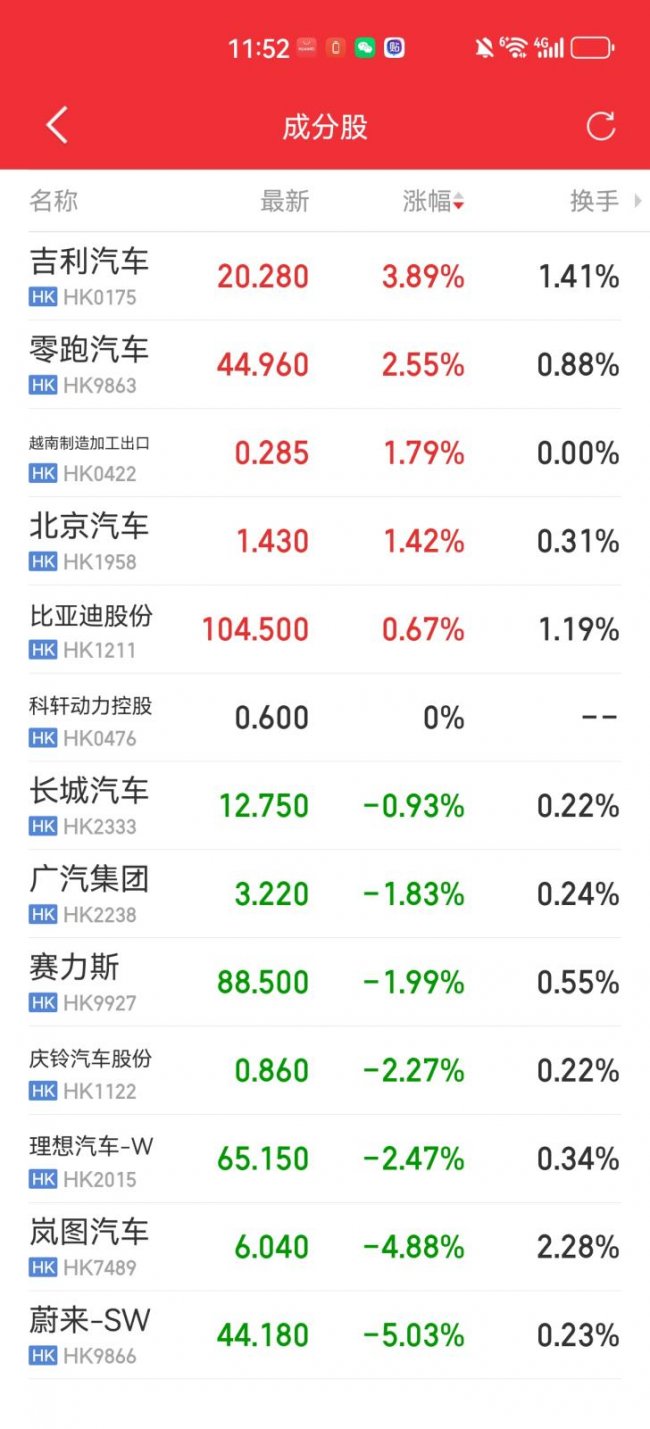Refresh the constituent stock list
Image resolution: width=650 pixels, height=1429 pixels.
600,126
